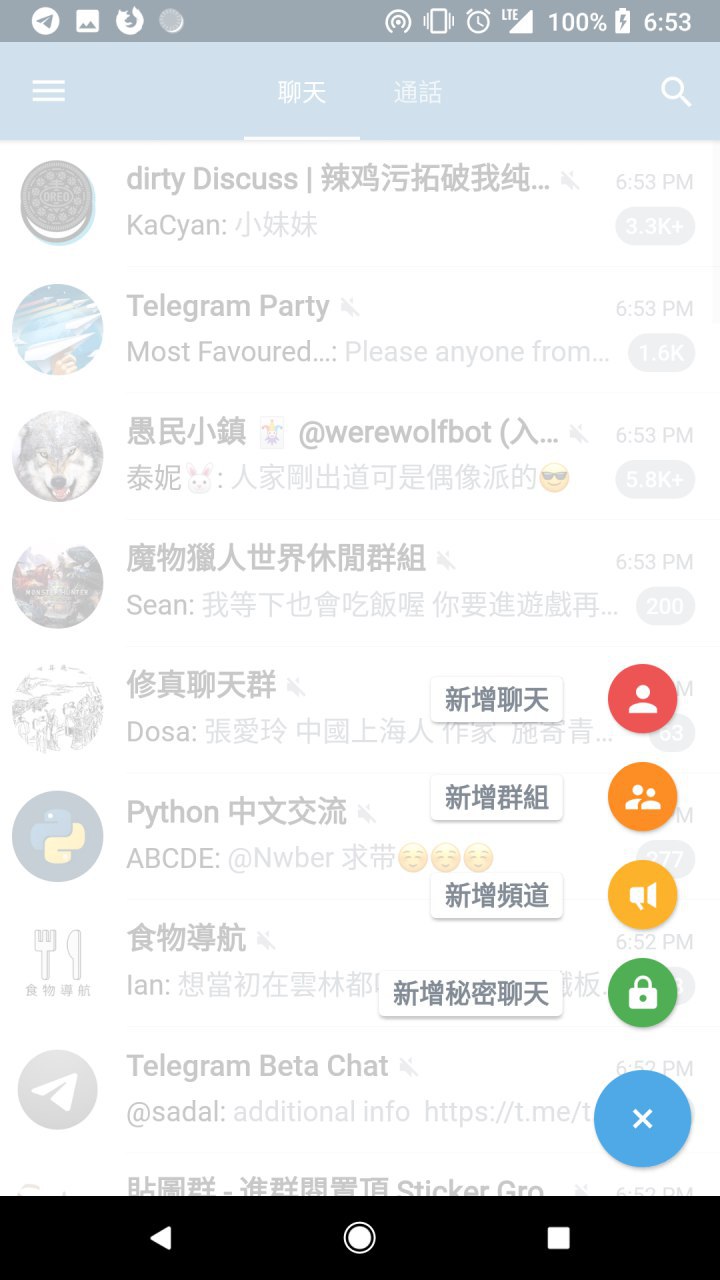Open the 魔物獵人世界休閒群組 chat
Image resolution: width=720 pixels, height=1280 pixels.
pyautogui.click(x=300, y=582)
